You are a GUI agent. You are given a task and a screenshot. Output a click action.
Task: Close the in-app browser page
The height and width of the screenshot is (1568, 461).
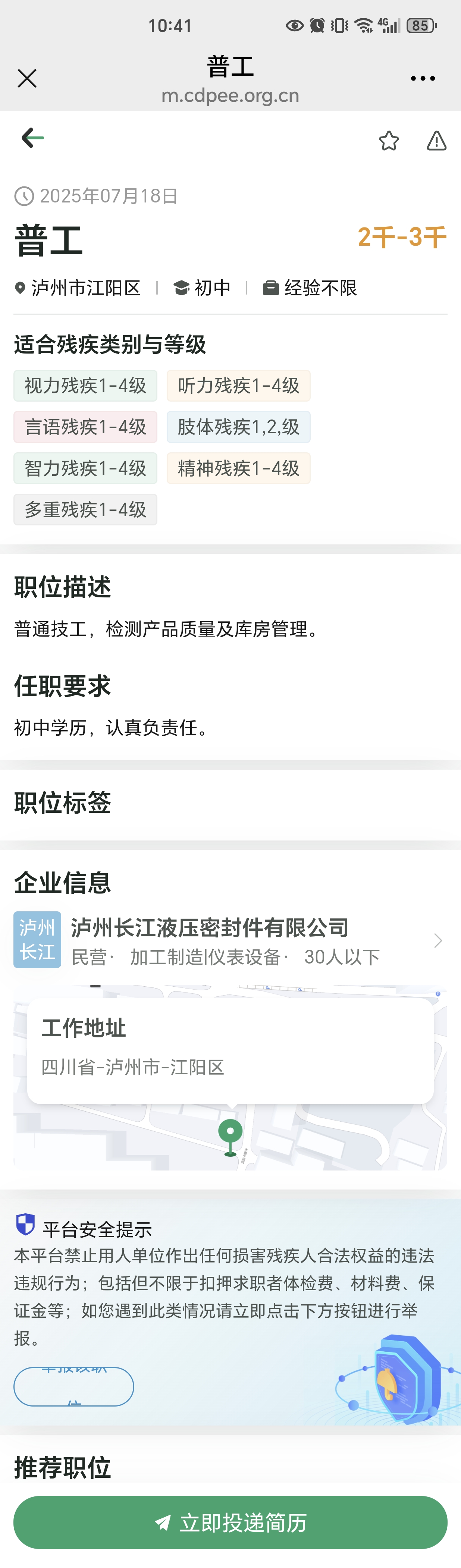click(27, 79)
